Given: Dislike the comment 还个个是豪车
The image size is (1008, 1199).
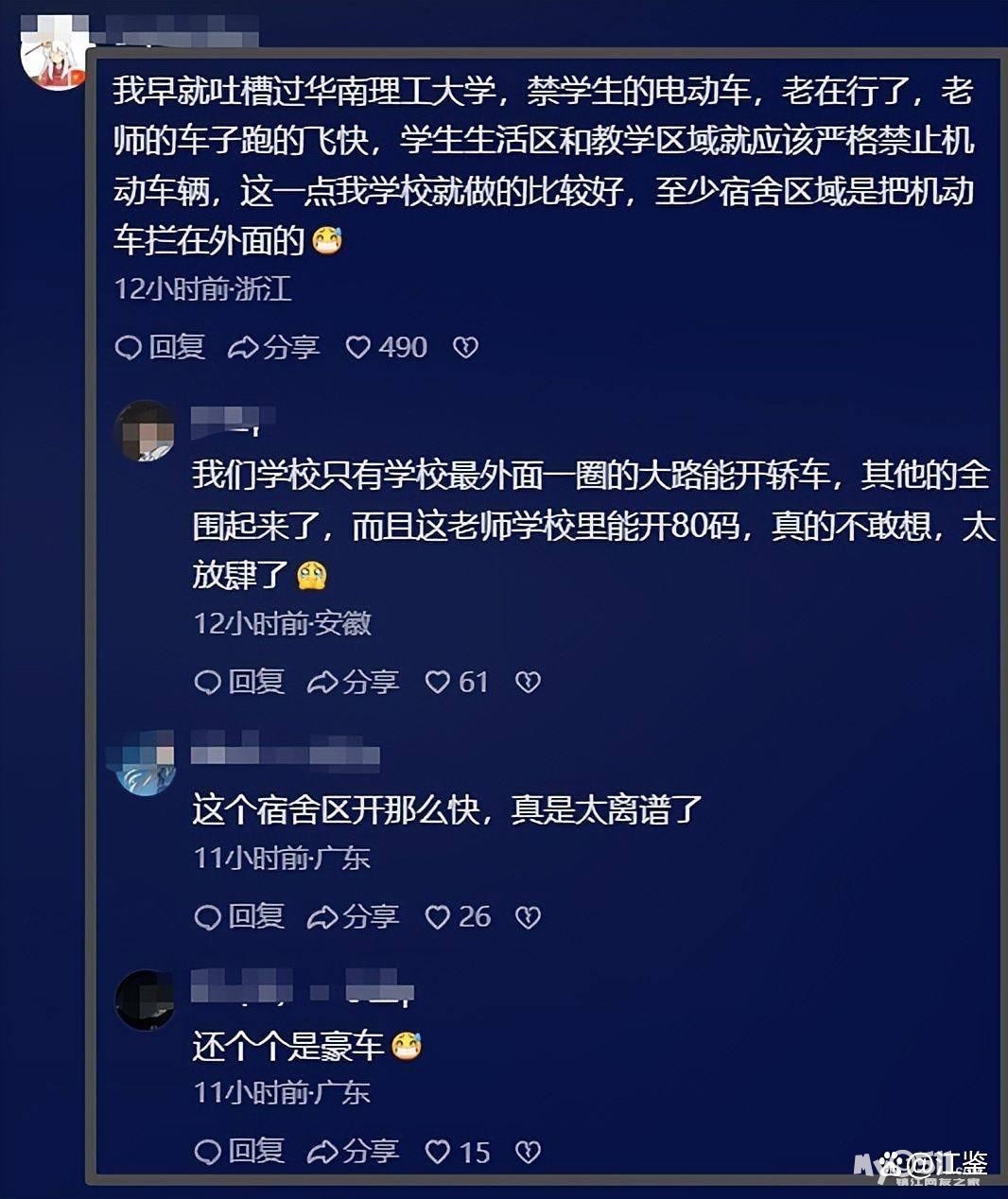Looking at the screenshot, I should coord(528,1151).
